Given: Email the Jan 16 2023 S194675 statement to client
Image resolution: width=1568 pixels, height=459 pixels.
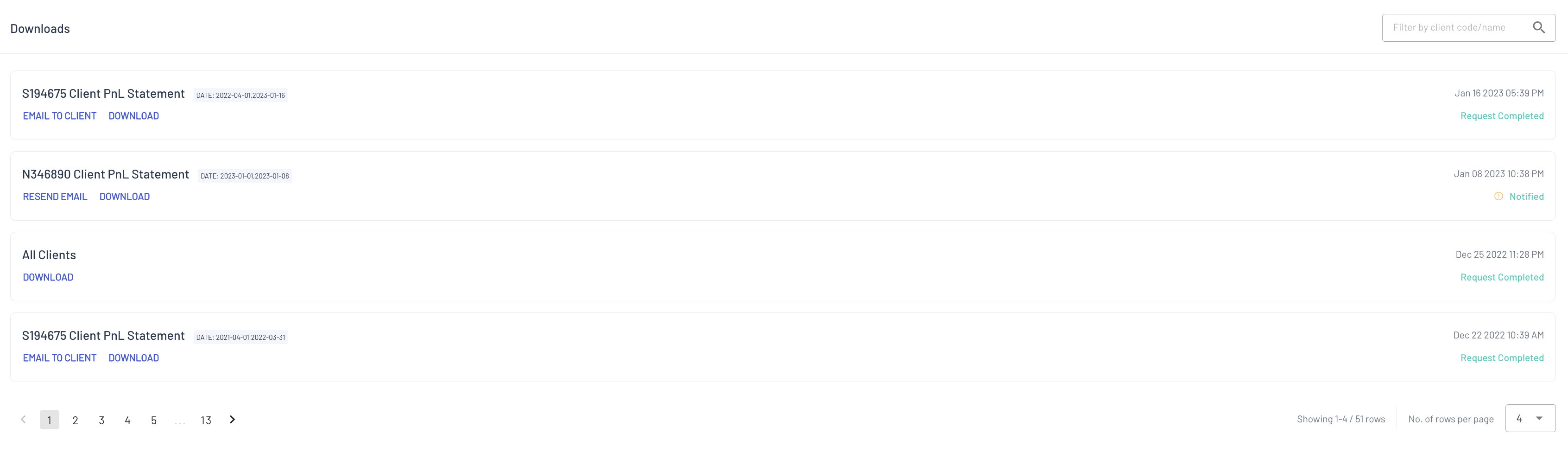Looking at the screenshot, I should click(60, 115).
